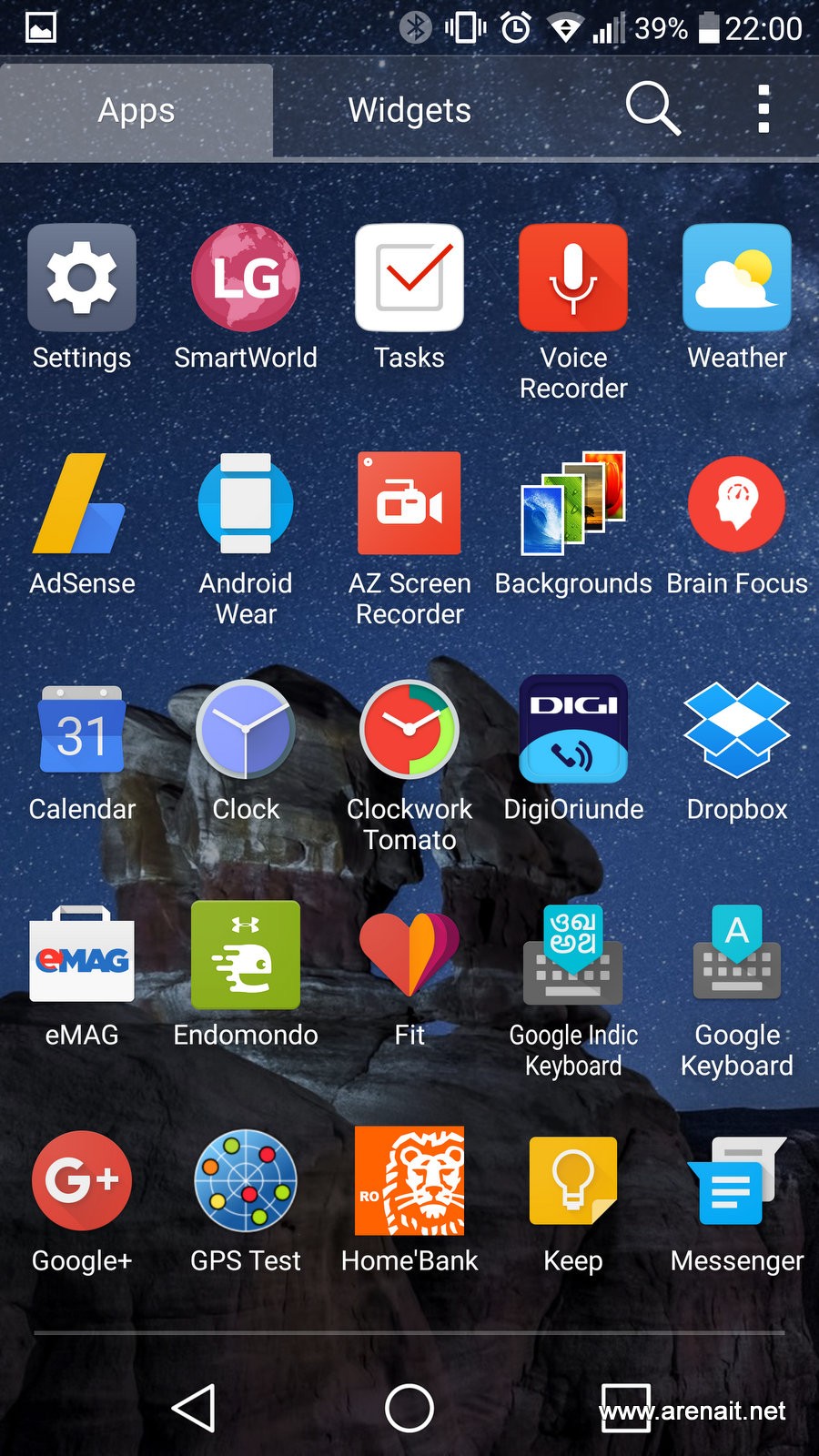The width and height of the screenshot is (819, 1456).
Task: Launch Endomondo
Action: click(246, 955)
